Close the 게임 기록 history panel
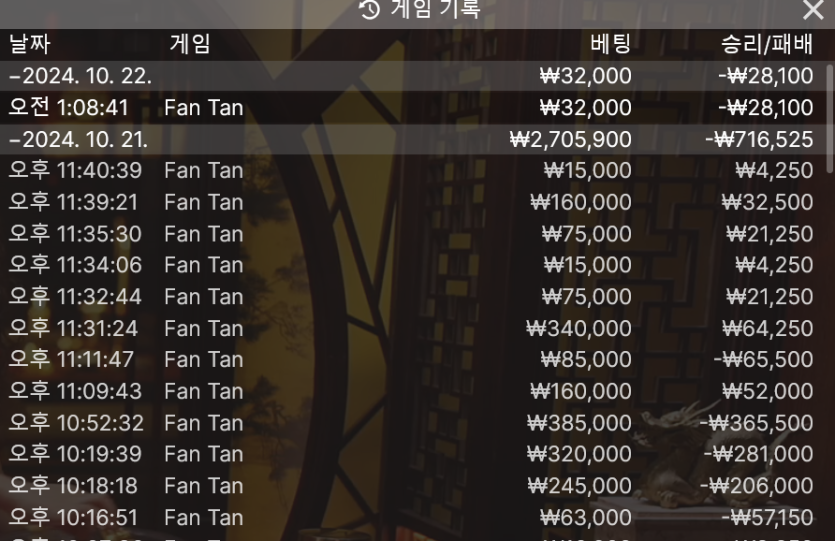Viewport: 835px width, 541px height. pyautogui.click(x=813, y=11)
